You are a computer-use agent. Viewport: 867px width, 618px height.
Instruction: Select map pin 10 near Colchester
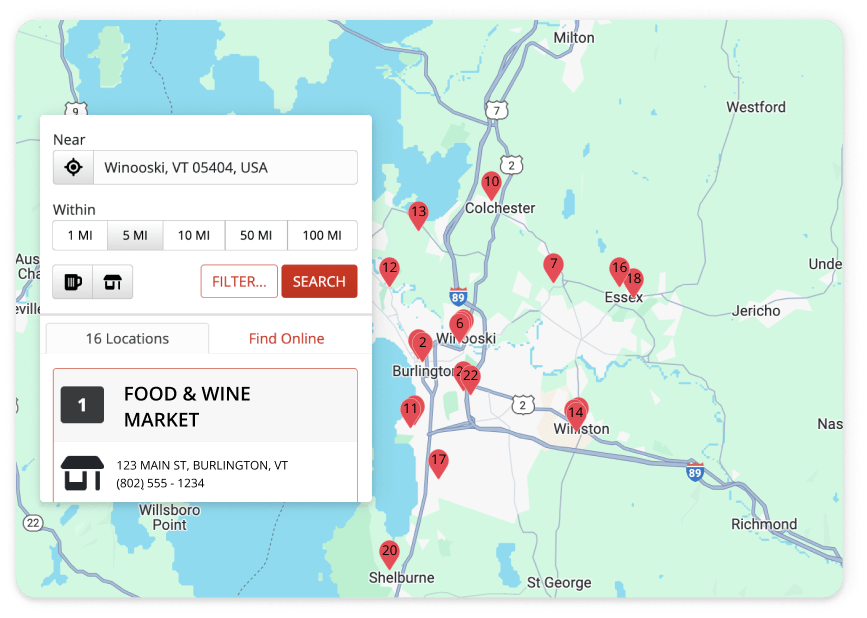click(491, 184)
